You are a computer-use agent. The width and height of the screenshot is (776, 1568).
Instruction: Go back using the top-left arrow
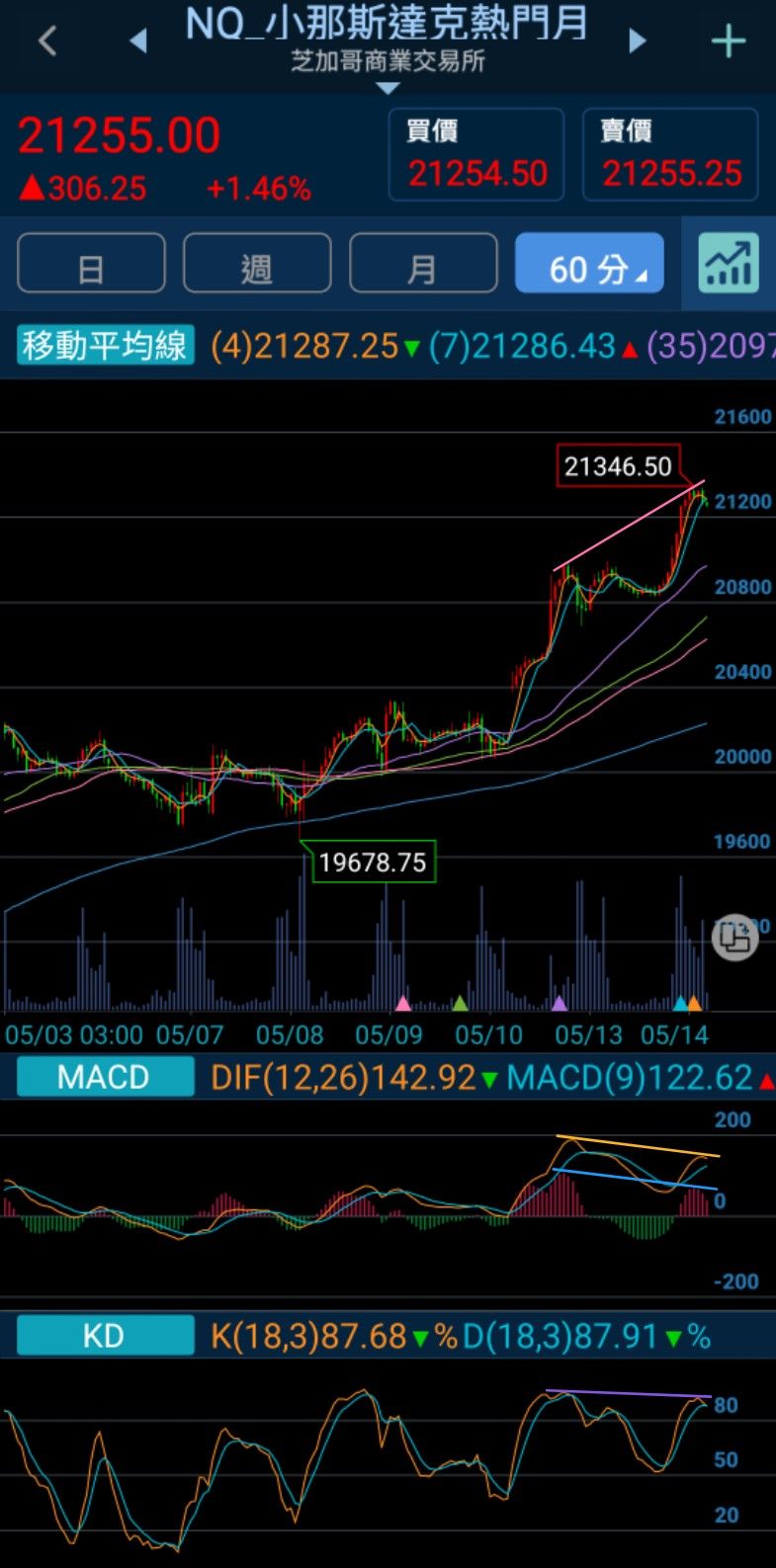(46, 41)
